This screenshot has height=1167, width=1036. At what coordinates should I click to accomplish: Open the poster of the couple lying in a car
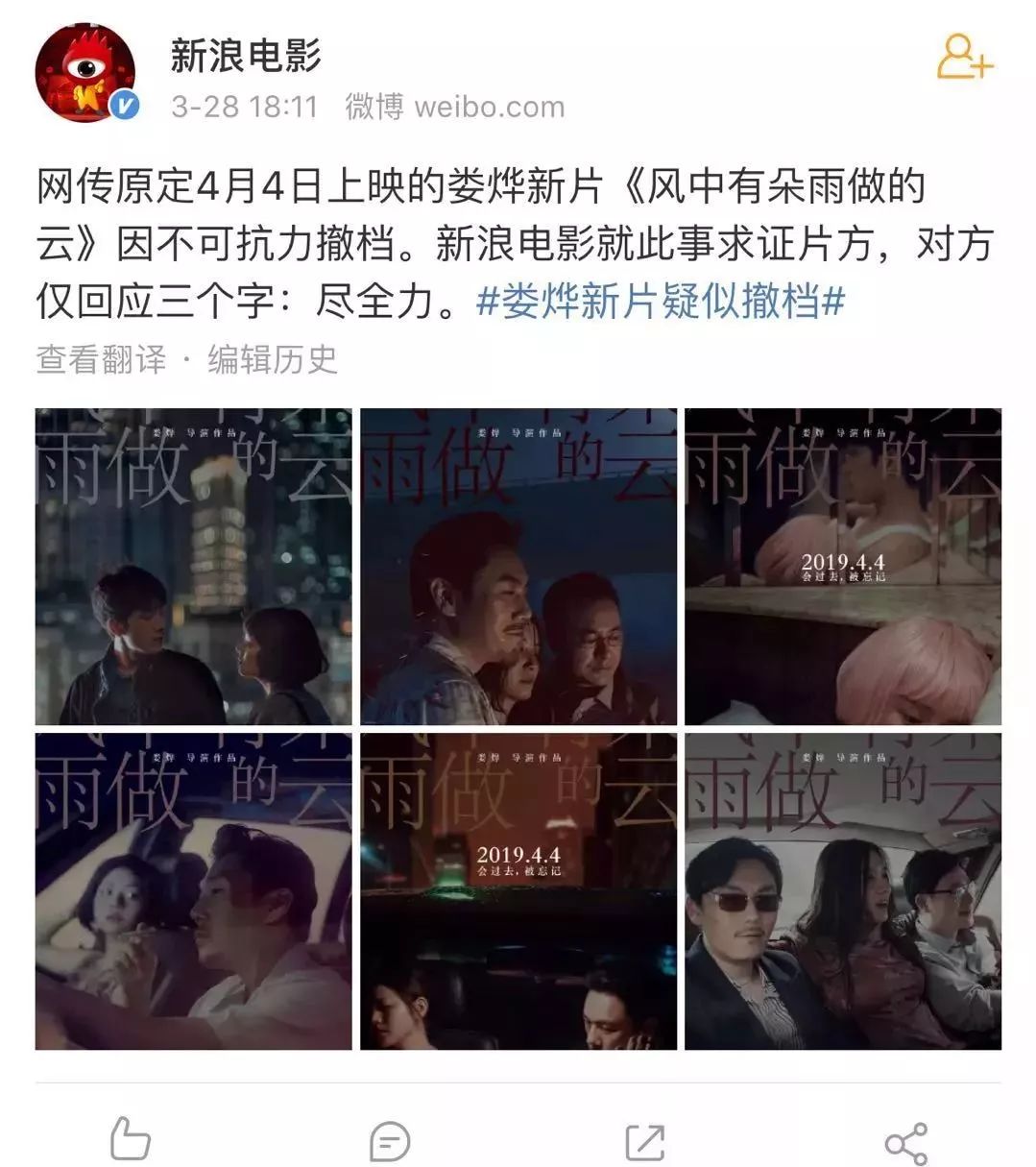click(193, 891)
